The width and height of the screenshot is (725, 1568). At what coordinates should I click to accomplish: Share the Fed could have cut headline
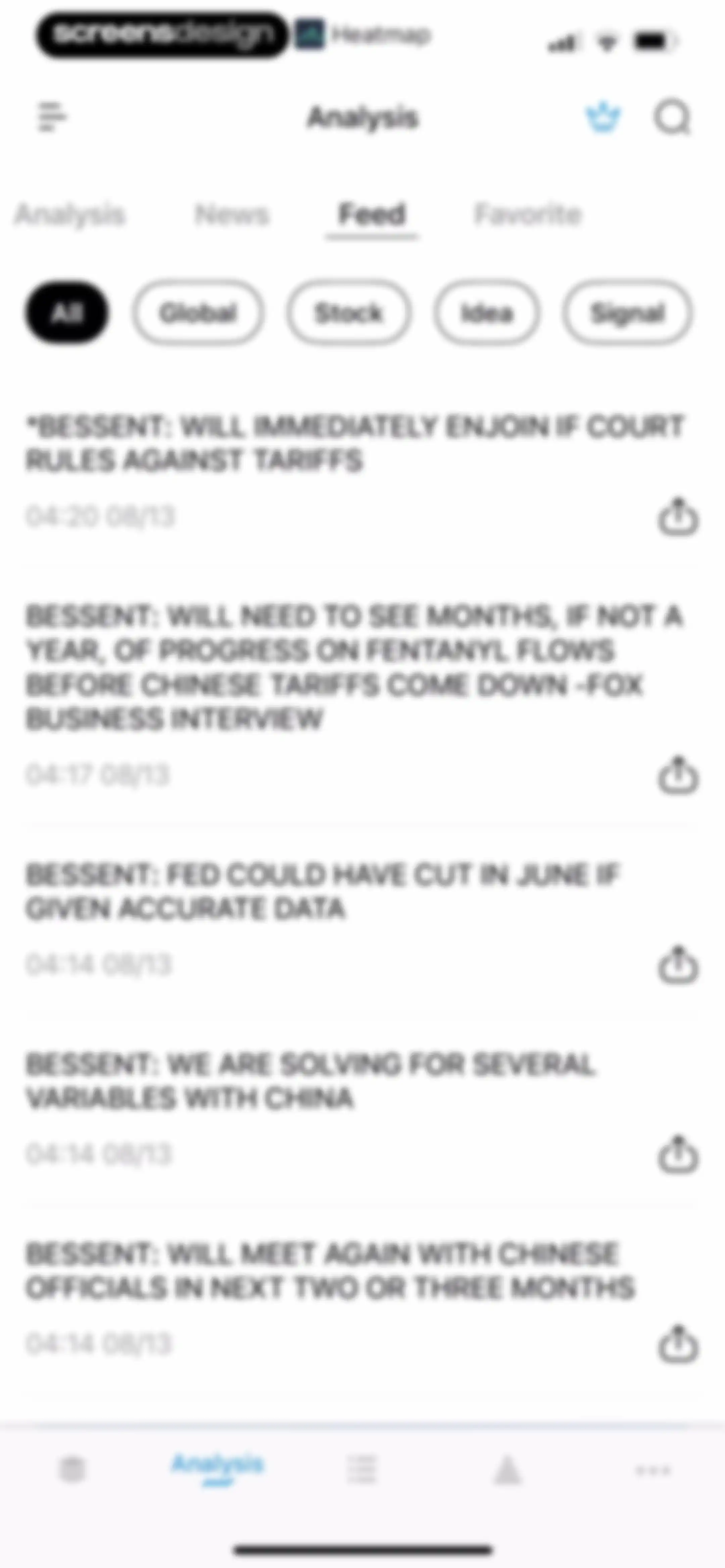pyautogui.click(x=678, y=965)
